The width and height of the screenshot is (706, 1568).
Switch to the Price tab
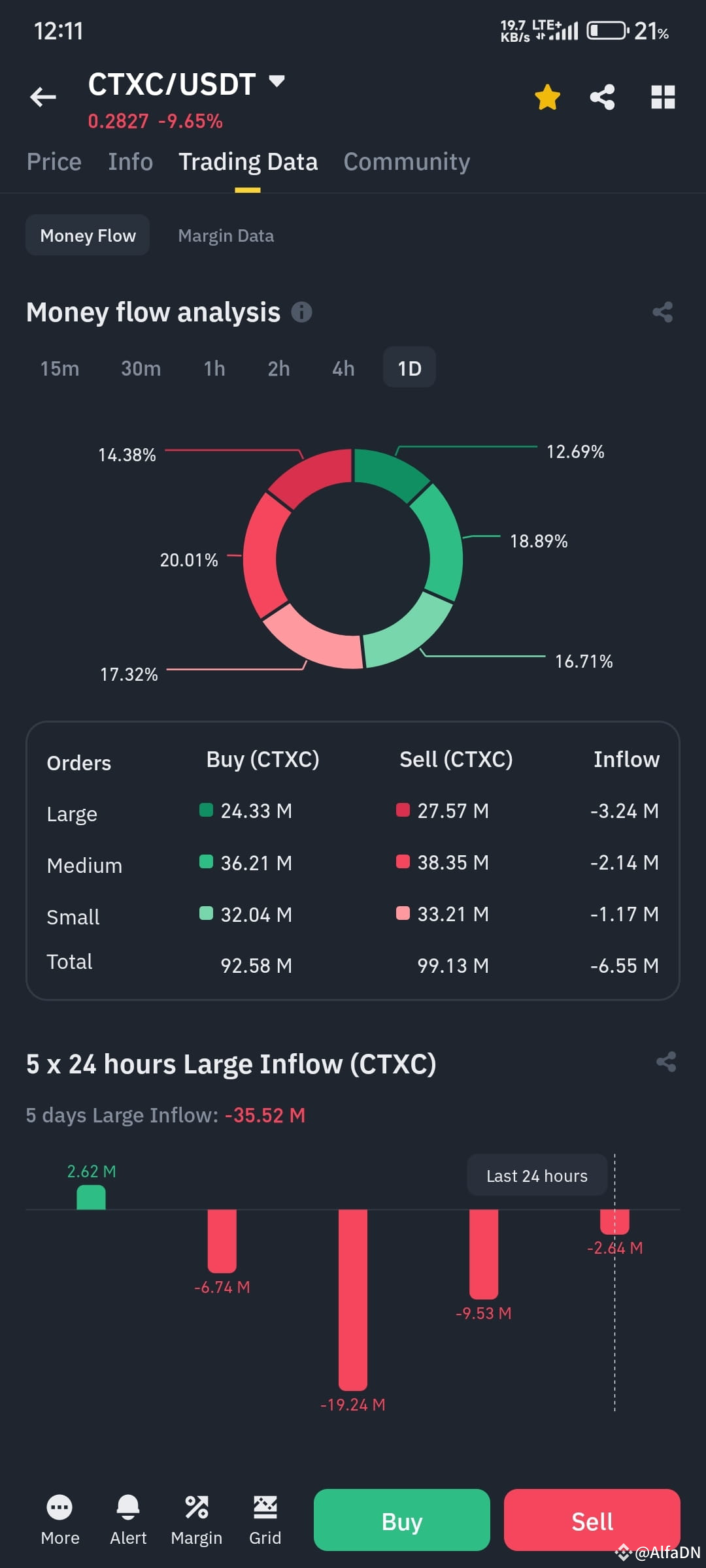coord(54,161)
